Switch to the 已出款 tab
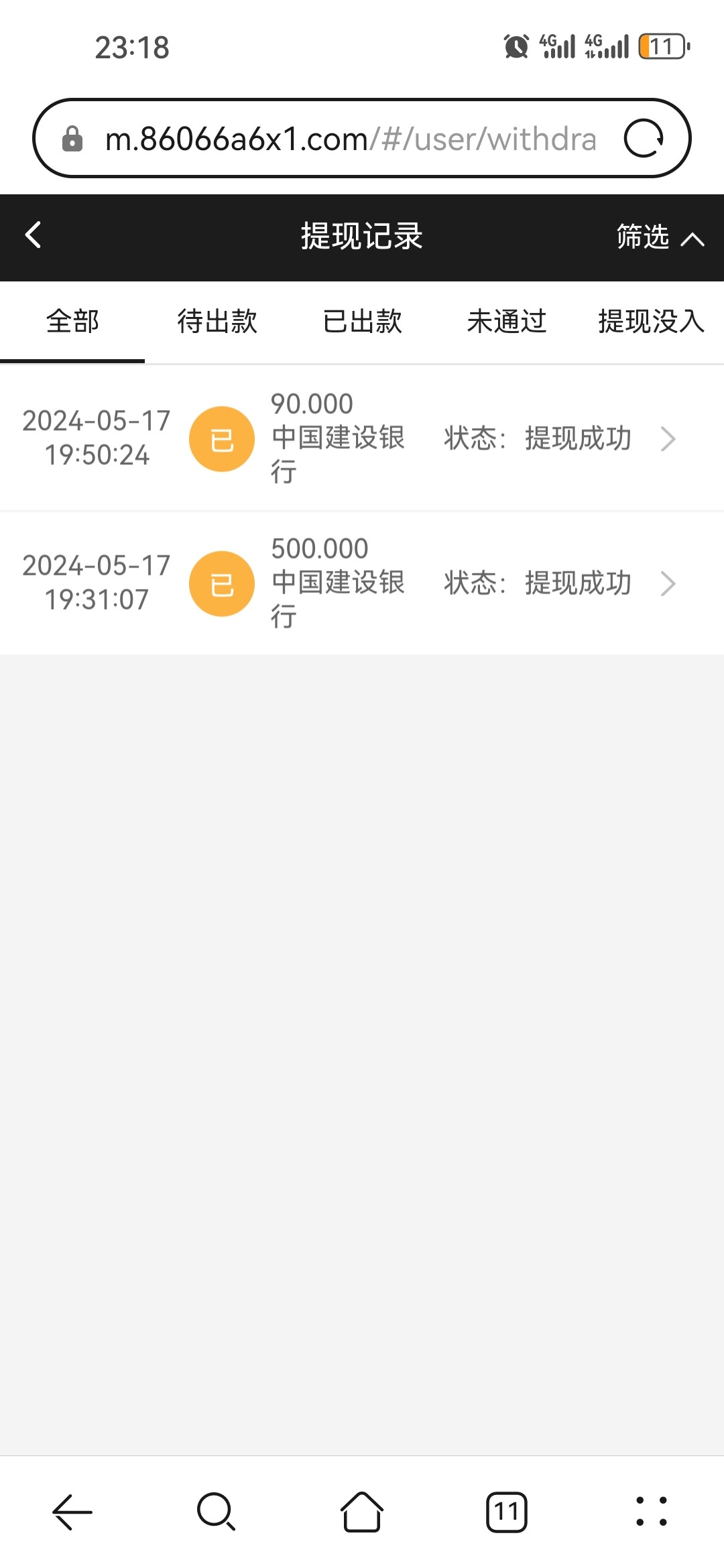Screen dimensions: 724x1568 [x=362, y=322]
